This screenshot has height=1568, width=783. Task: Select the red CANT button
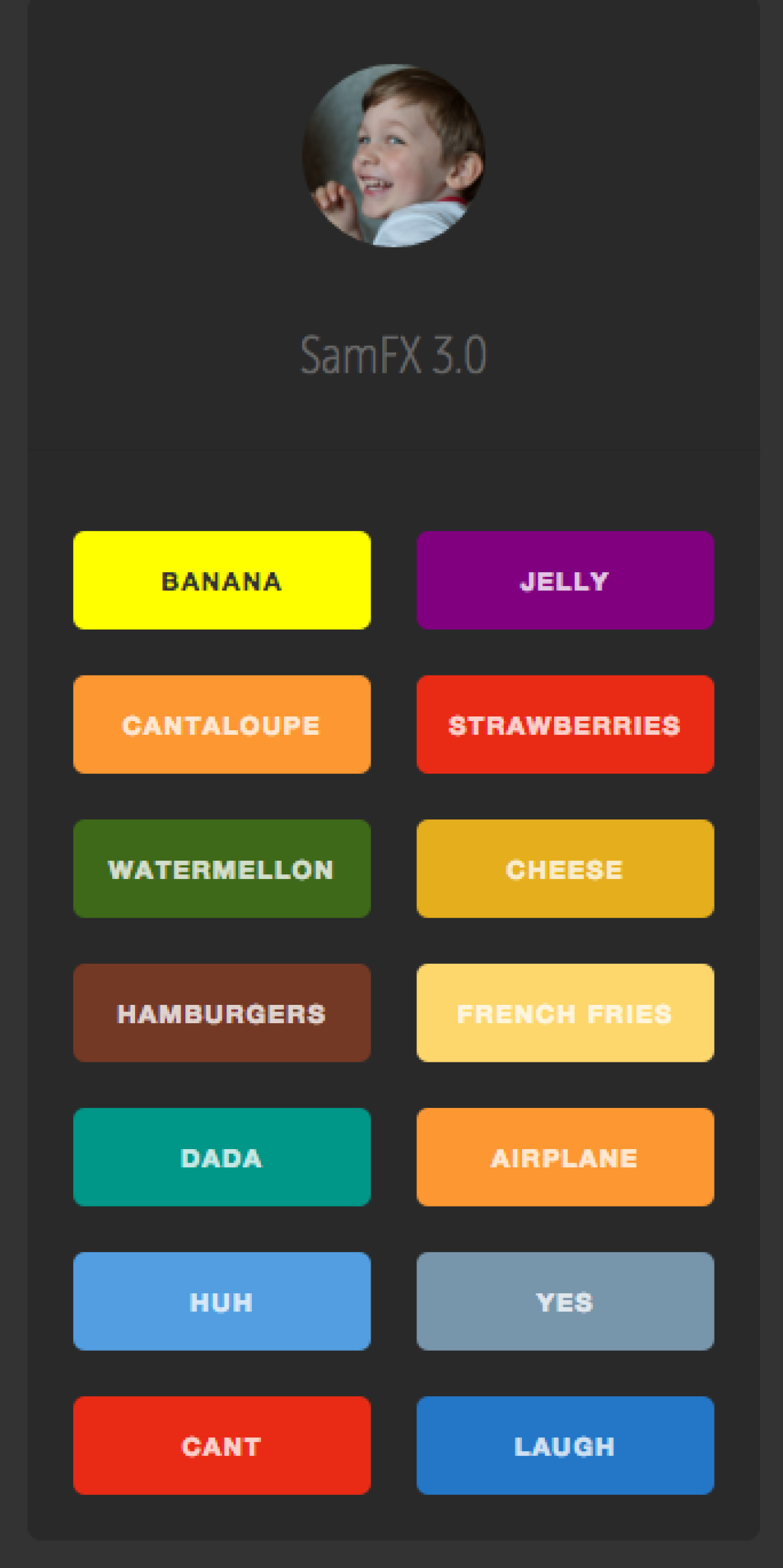click(x=222, y=1445)
